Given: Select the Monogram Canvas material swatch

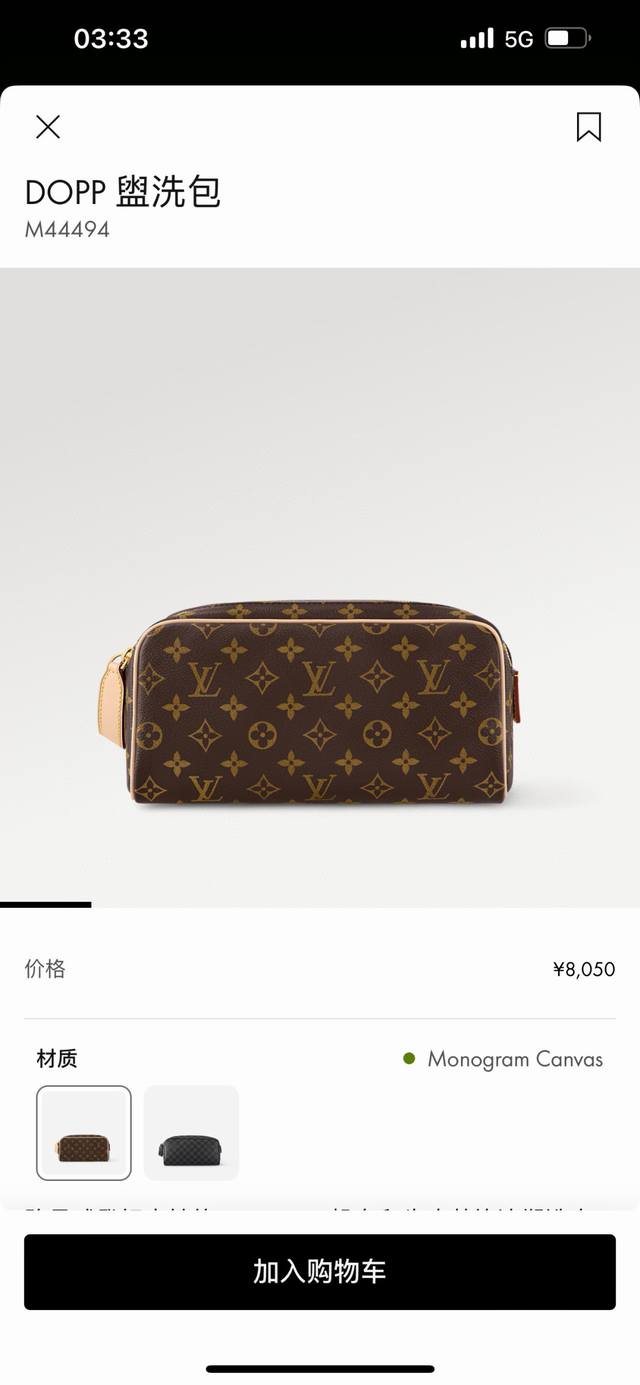Looking at the screenshot, I should [x=84, y=1133].
